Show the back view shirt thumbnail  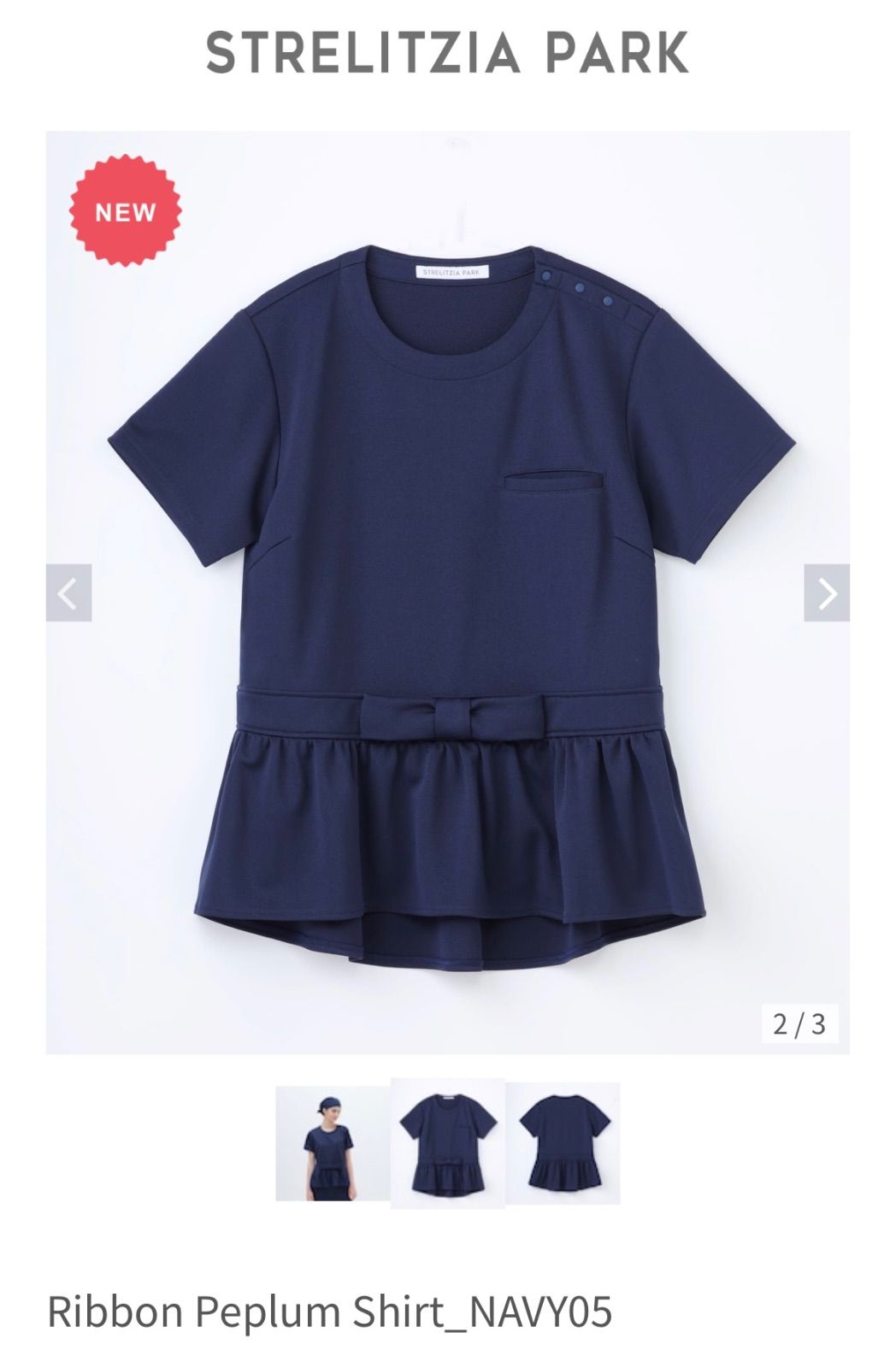563,1143
